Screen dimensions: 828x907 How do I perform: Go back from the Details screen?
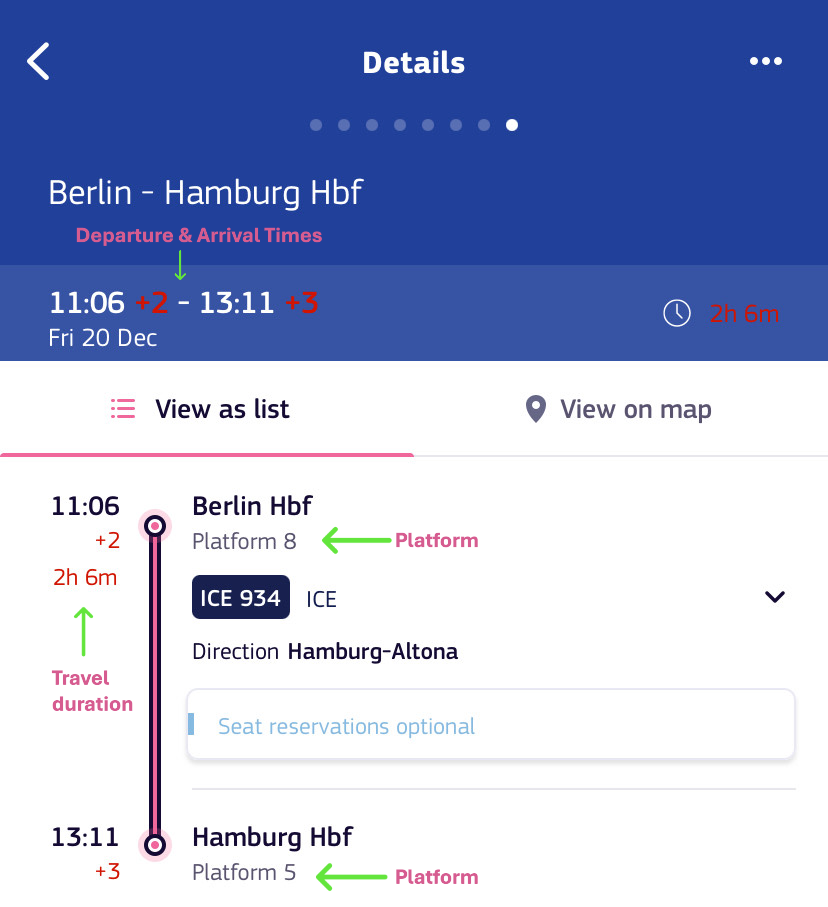tap(38, 62)
